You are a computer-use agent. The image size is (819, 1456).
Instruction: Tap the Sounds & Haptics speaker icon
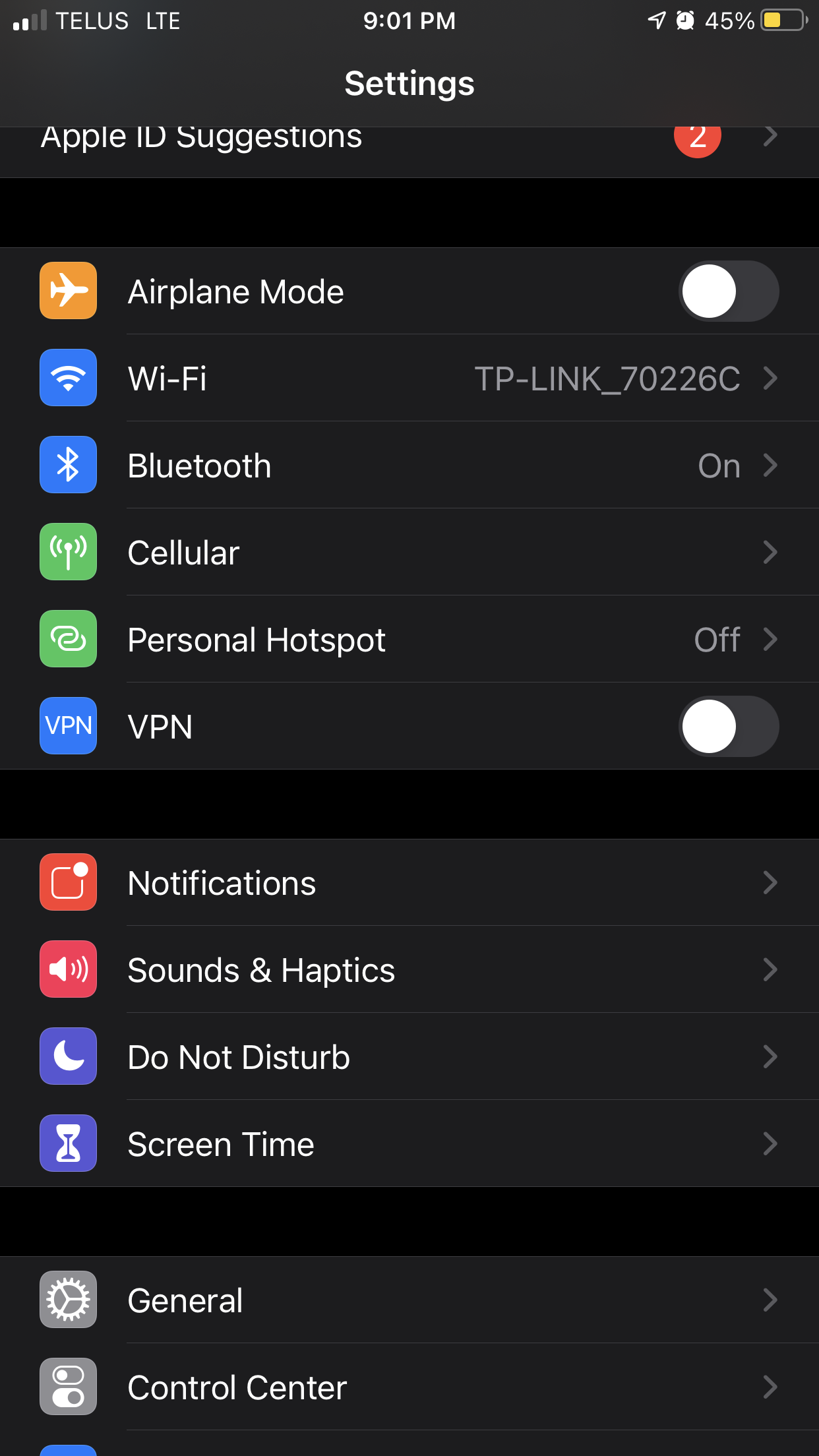coord(68,969)
